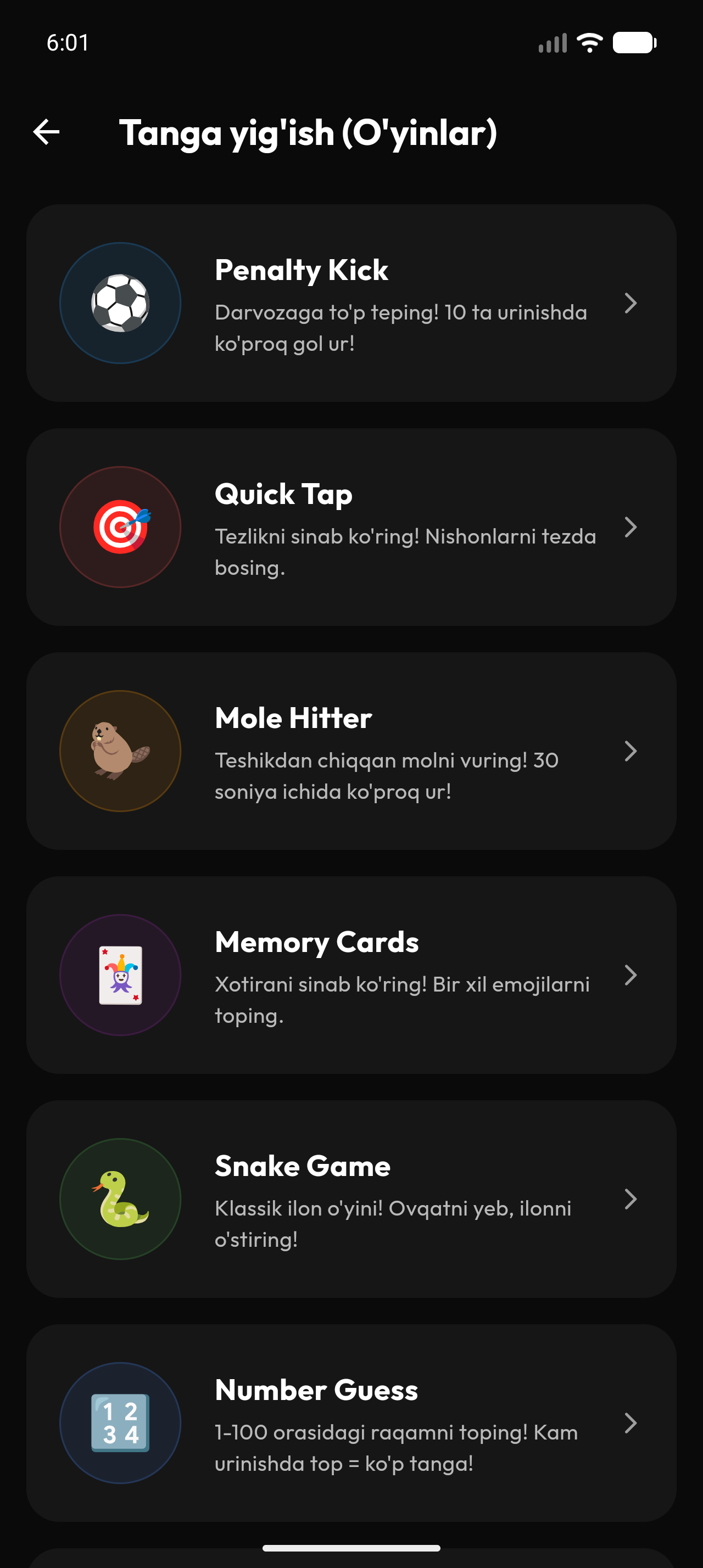The width and height of the screenshot is (703, 1568).
Task: Go back using the arrow icon
Action: (x=46, y=132)
